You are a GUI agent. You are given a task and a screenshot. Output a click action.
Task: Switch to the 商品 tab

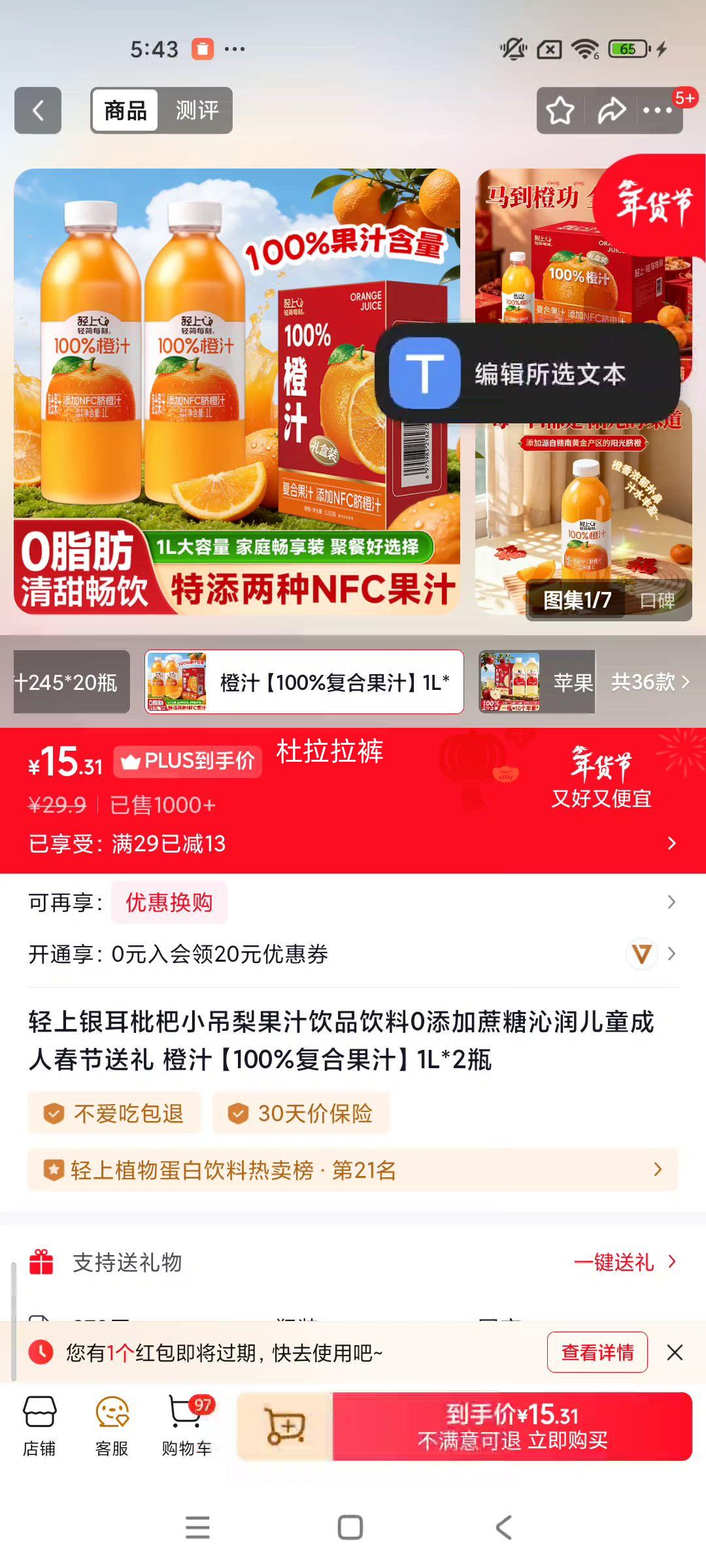125,110
